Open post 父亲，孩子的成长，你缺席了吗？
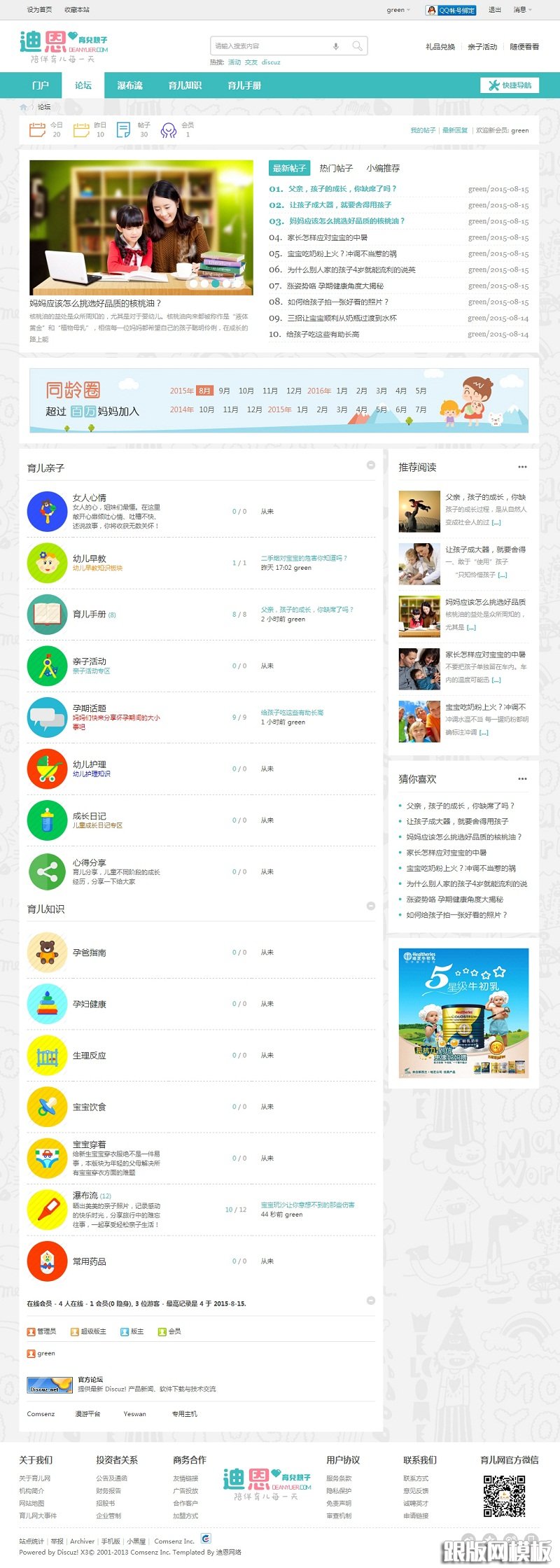Screen dimensions: 560x1568 pyautogui.click(x=343, y=189)
